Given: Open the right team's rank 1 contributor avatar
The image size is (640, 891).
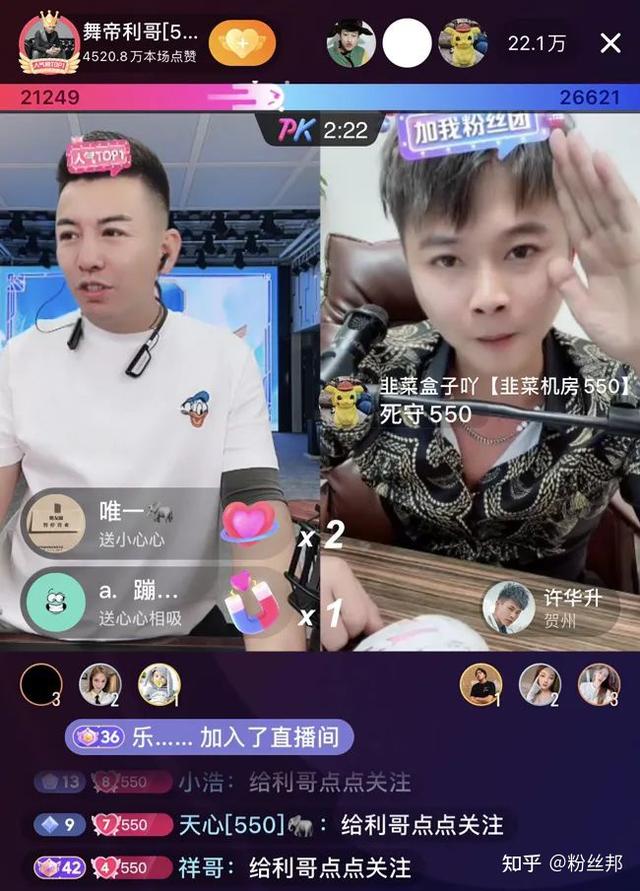Looking at the screenshot, I should (481, 685).
